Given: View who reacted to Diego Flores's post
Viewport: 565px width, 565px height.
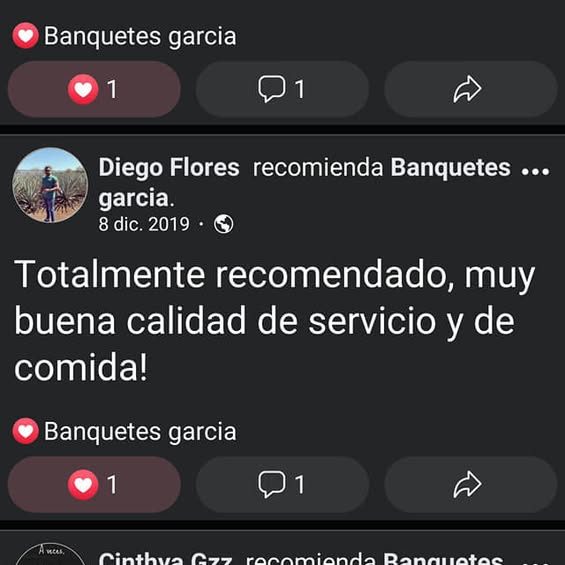Looking at the screenshot, I should tap(124, 431).
